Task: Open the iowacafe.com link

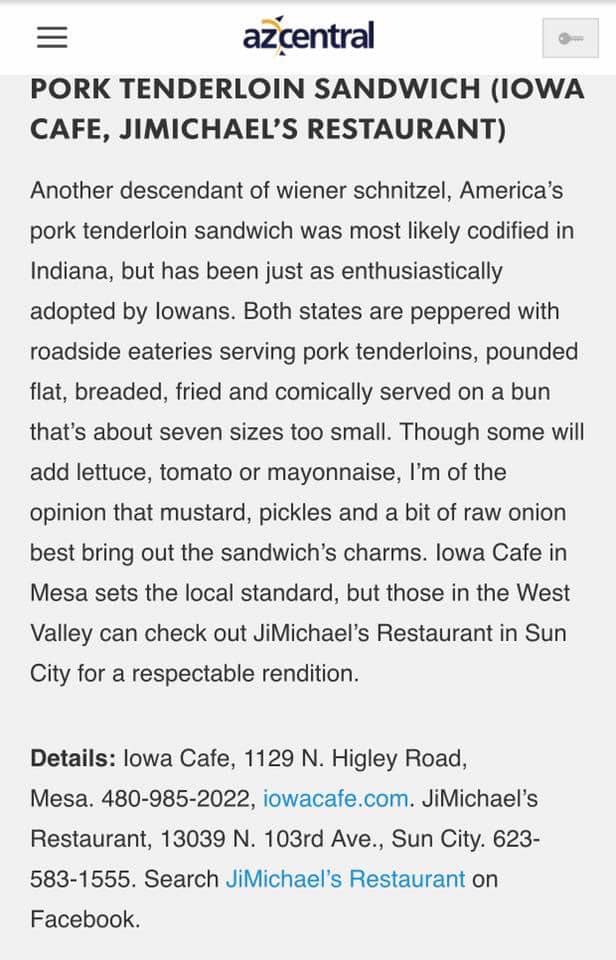Action: 335,798
